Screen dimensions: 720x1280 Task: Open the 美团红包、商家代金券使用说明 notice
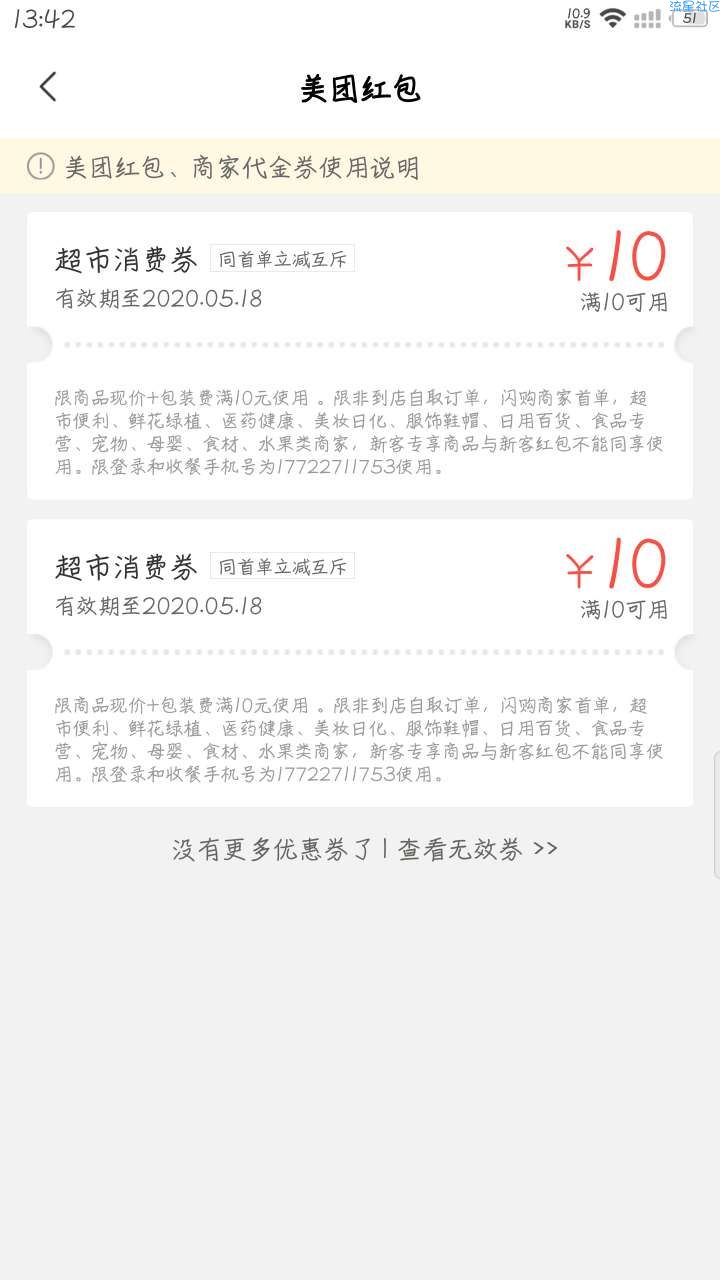[x=240, y=167]
